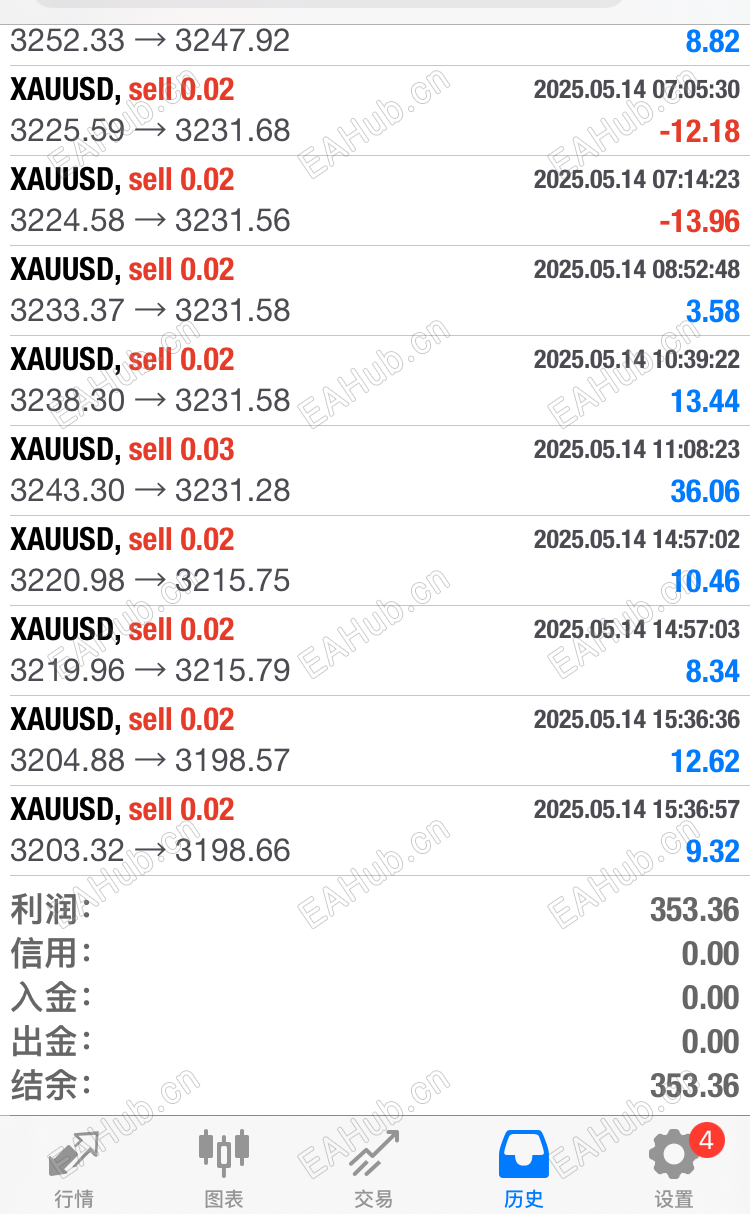Show details for the 14:57:03 trade
This screenshot has height=1214, width=750.
click(375, 651)
